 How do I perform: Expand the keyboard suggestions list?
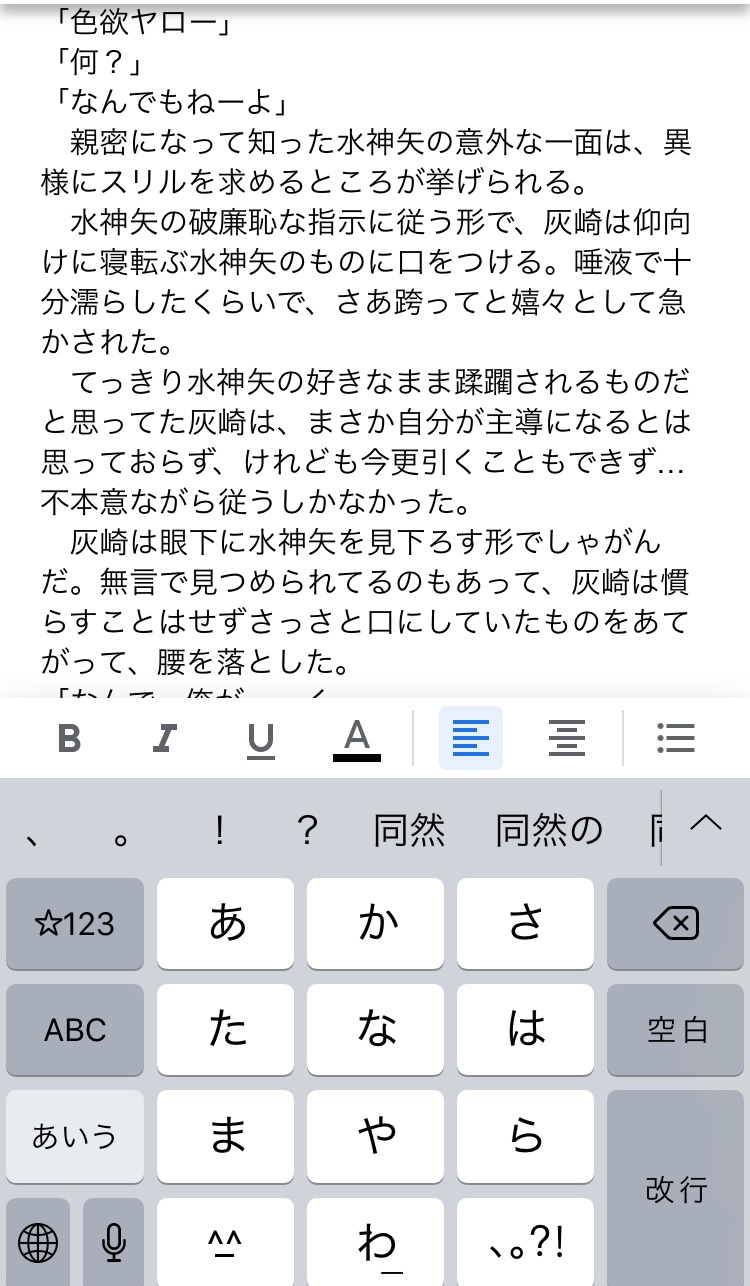(706, 823)
